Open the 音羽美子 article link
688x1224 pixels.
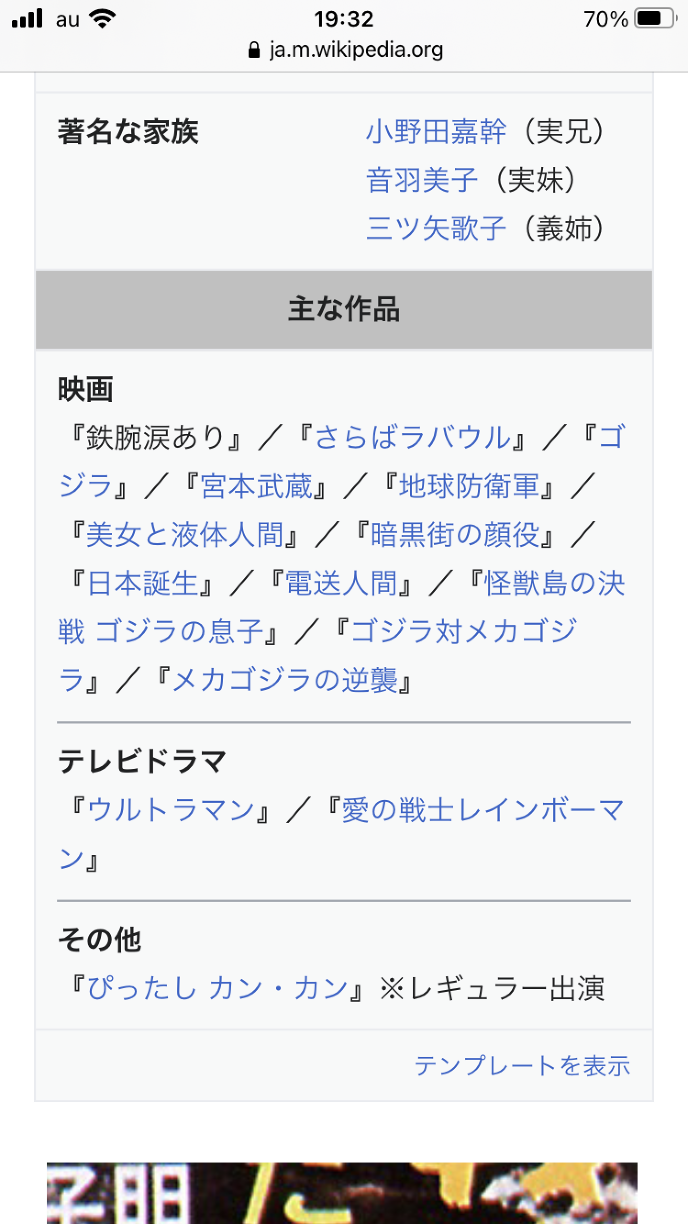pos(422,180)
